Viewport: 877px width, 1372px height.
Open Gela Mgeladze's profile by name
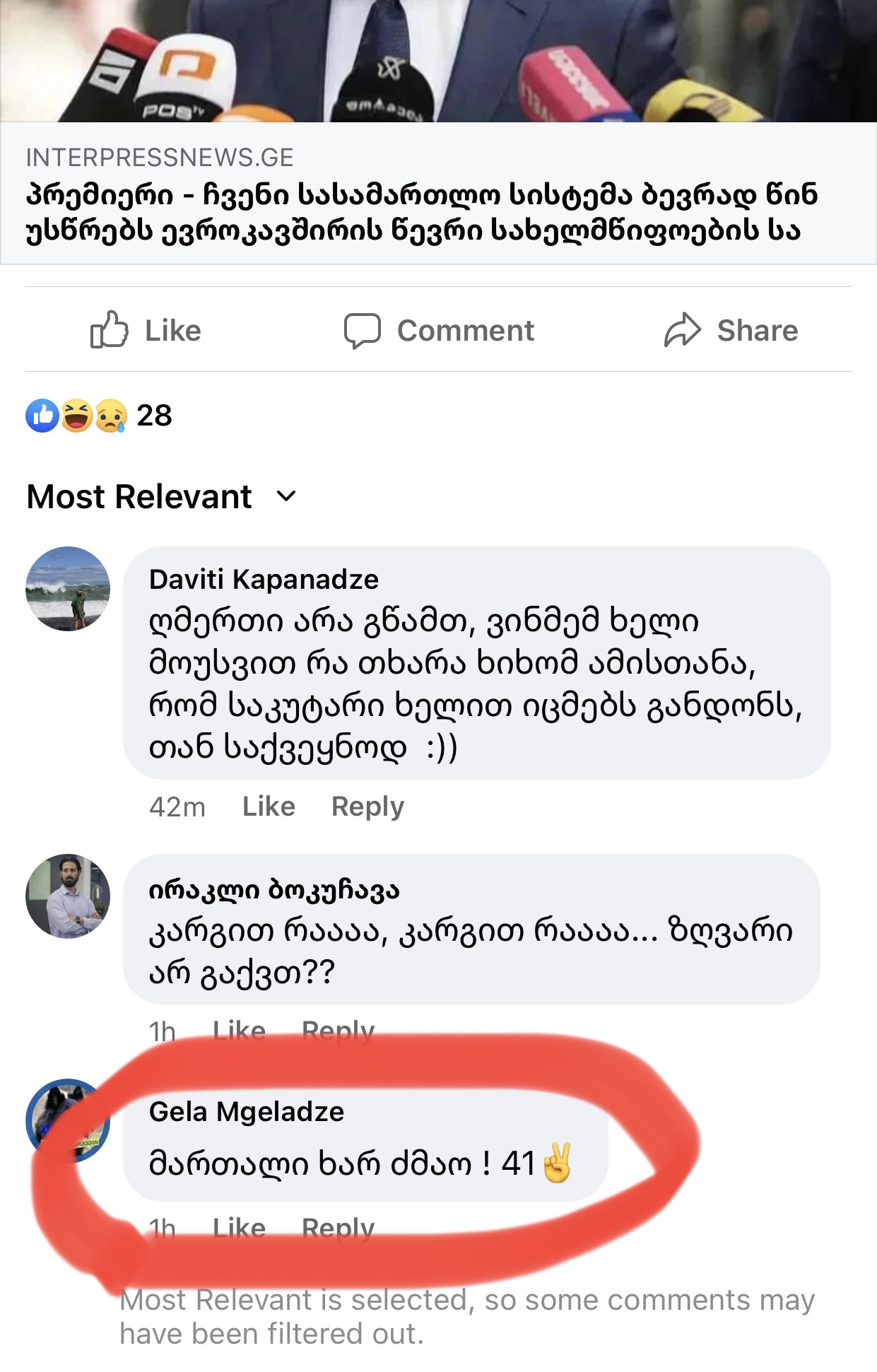coord(247,1112)
